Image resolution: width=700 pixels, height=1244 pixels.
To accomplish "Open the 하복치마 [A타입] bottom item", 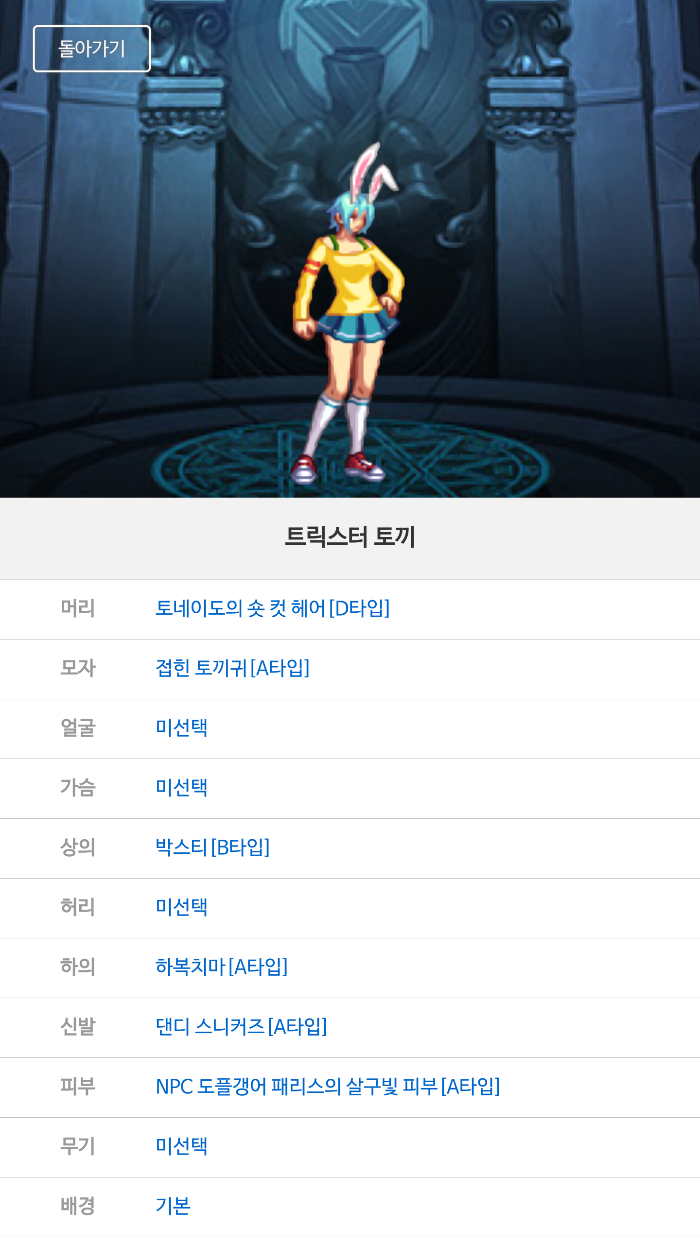I will click(221, 967).
